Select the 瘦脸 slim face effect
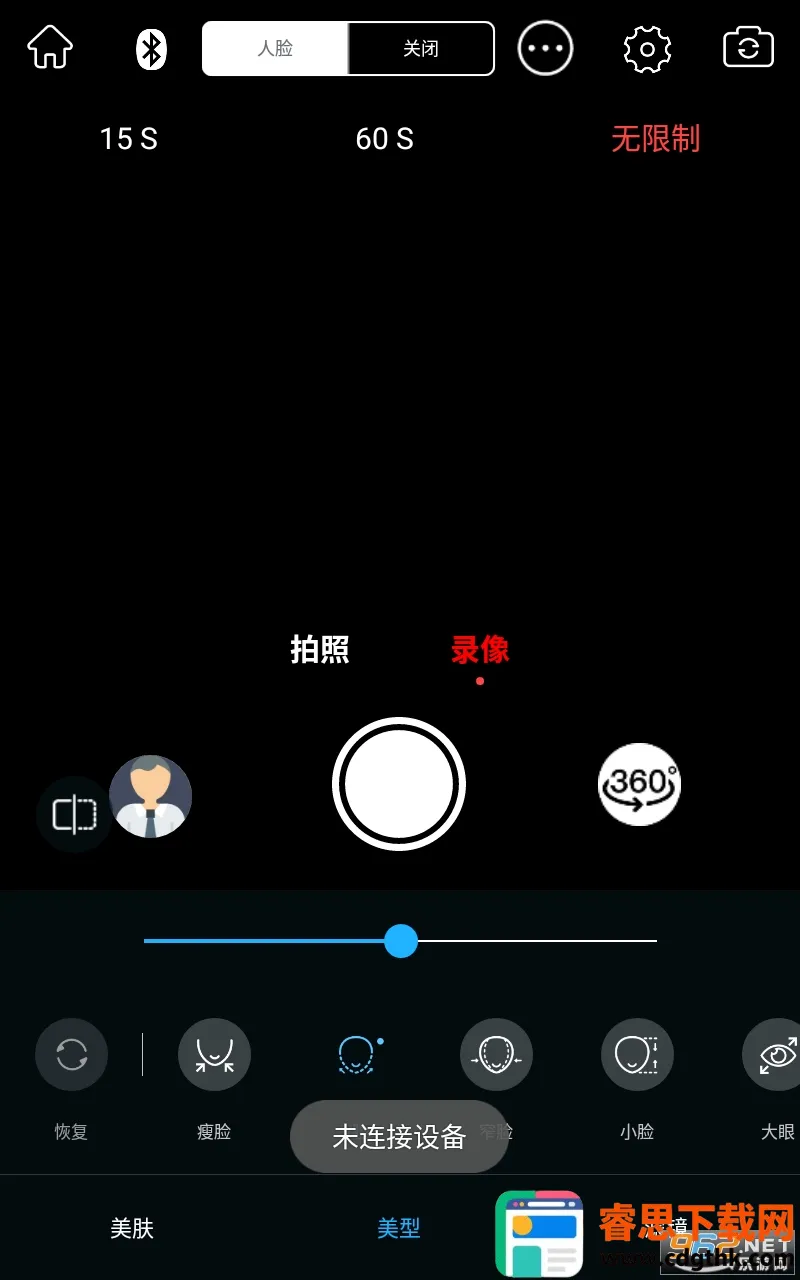The width and height of the screenshot is (800, 1280). (x=214, y=1055)
